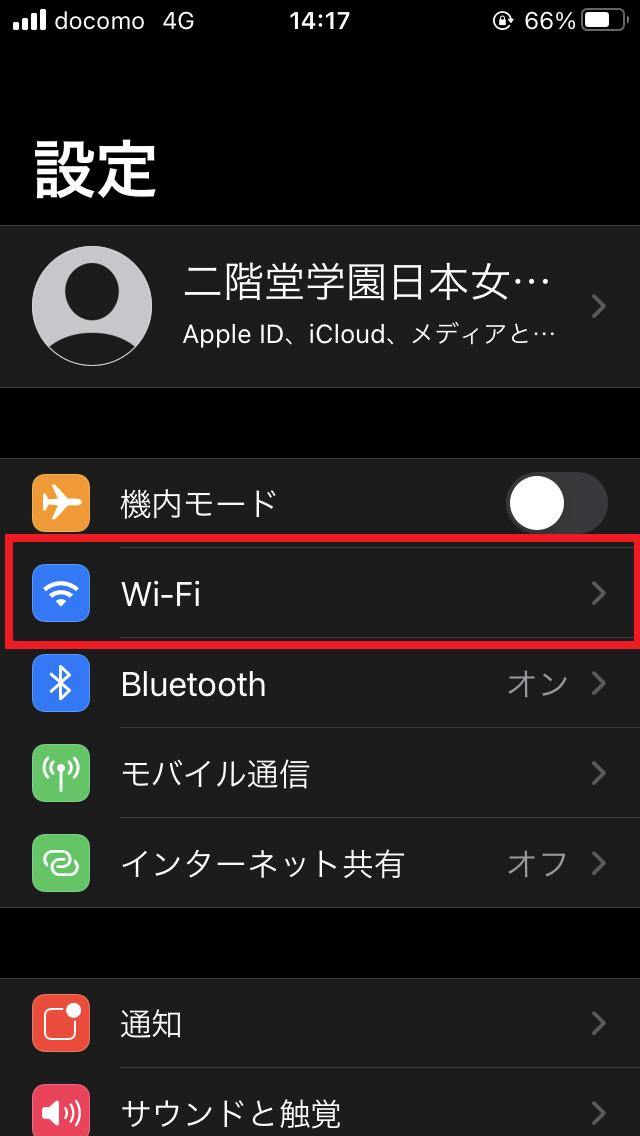Image resolution: width=640 pixels, height=1136 pixels.
Task: Toggle the 機内モード airplane mode switch
Action: (x=557, y=503)
